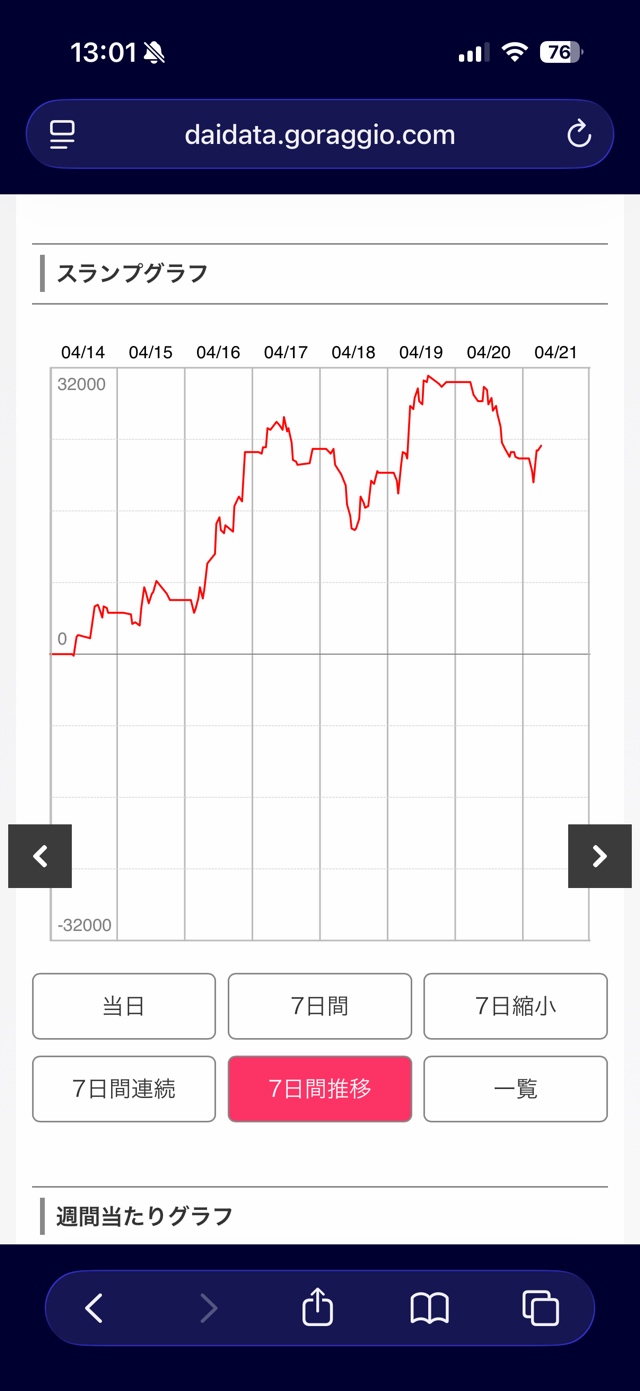Viewport: 640px width, 1391px height.
Task: Show previous graph with left arrow
Action: pos(40,856)
